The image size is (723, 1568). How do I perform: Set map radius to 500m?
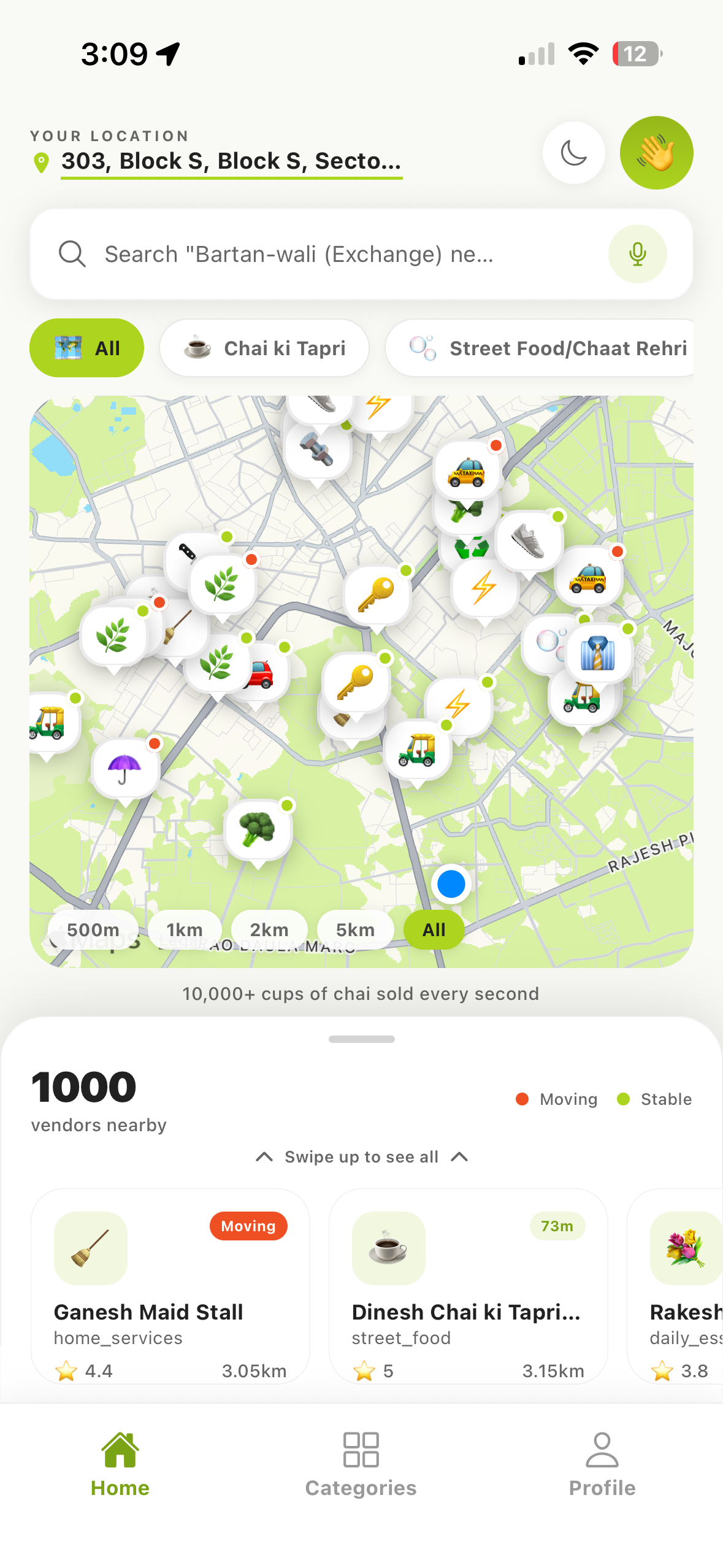tap(93, 929)
